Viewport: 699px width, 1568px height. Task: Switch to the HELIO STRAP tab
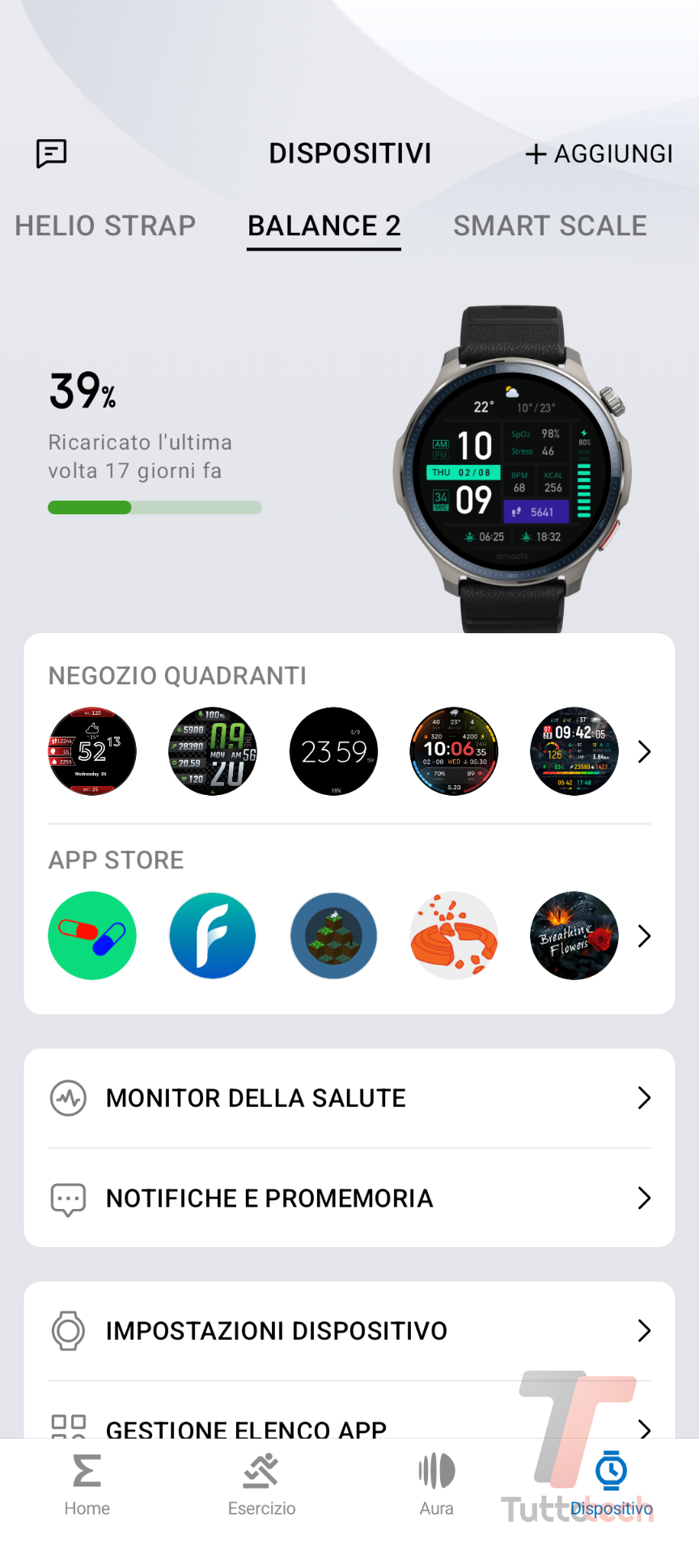(105, 226)
